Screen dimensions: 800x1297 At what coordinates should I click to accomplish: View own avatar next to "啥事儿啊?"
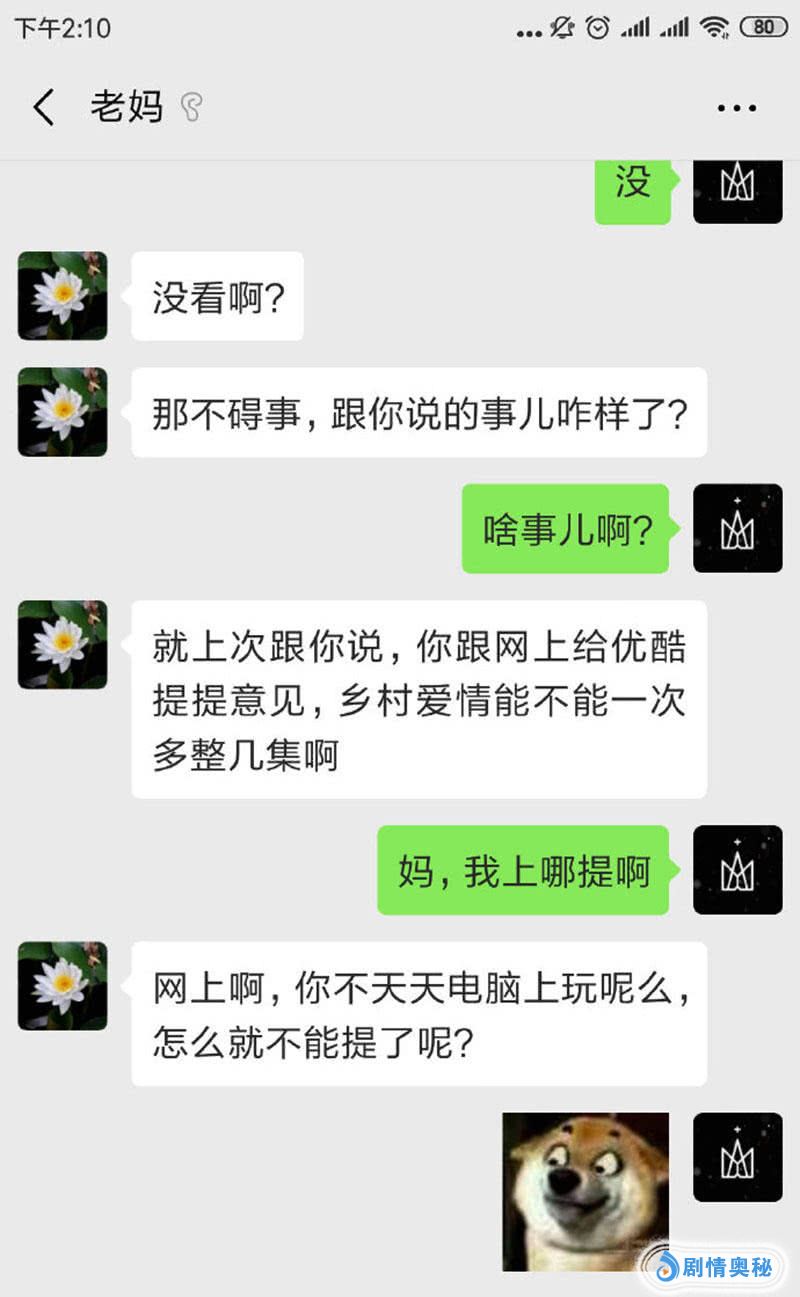click(x=737, y=528)
